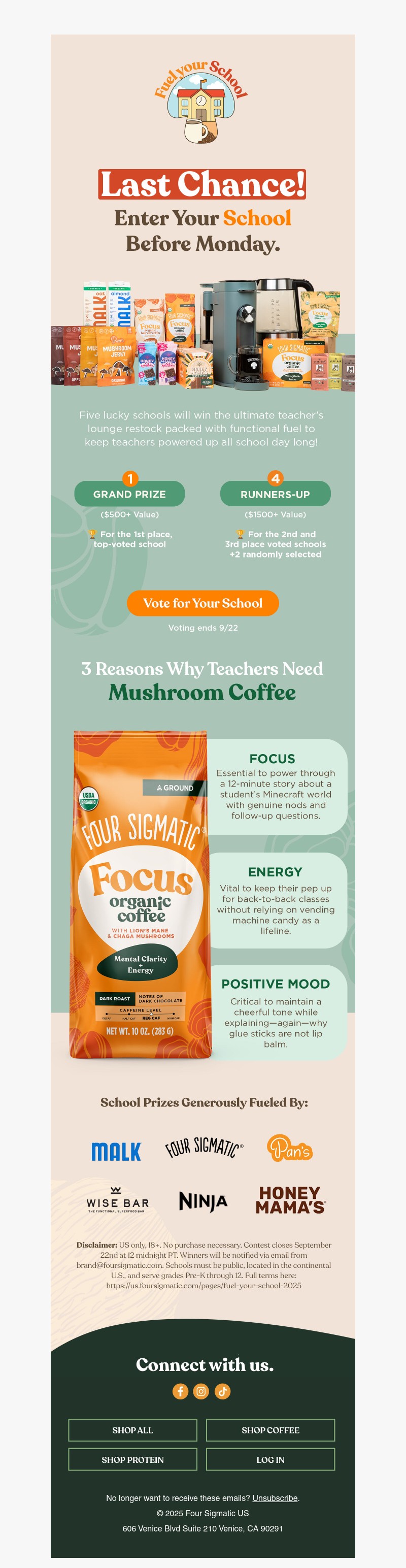This screenshot has width=406, height=1568.
Task: Open the TikTok social icon
Action: pyautogui.click(x=223, y=1391)
